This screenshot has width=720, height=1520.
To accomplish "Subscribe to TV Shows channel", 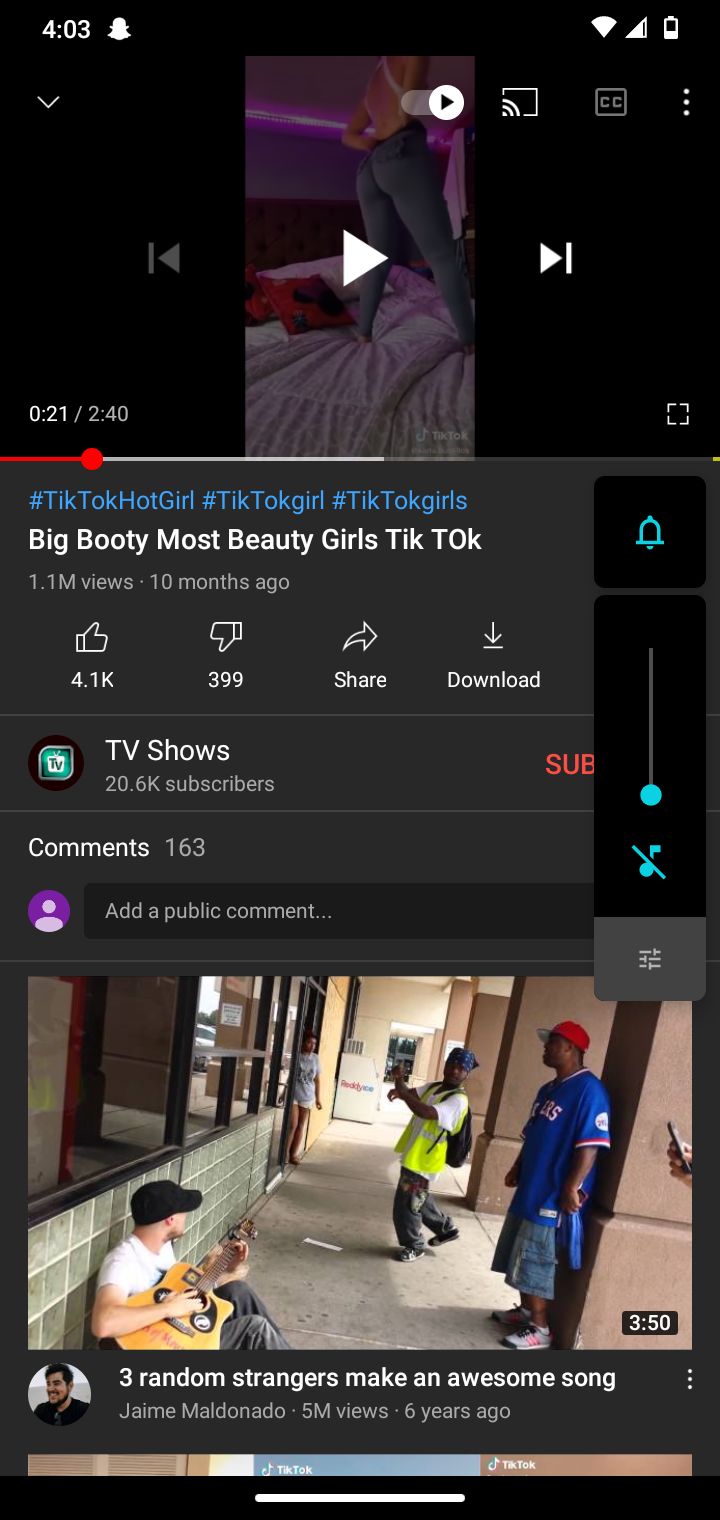I will coord(570,765).
